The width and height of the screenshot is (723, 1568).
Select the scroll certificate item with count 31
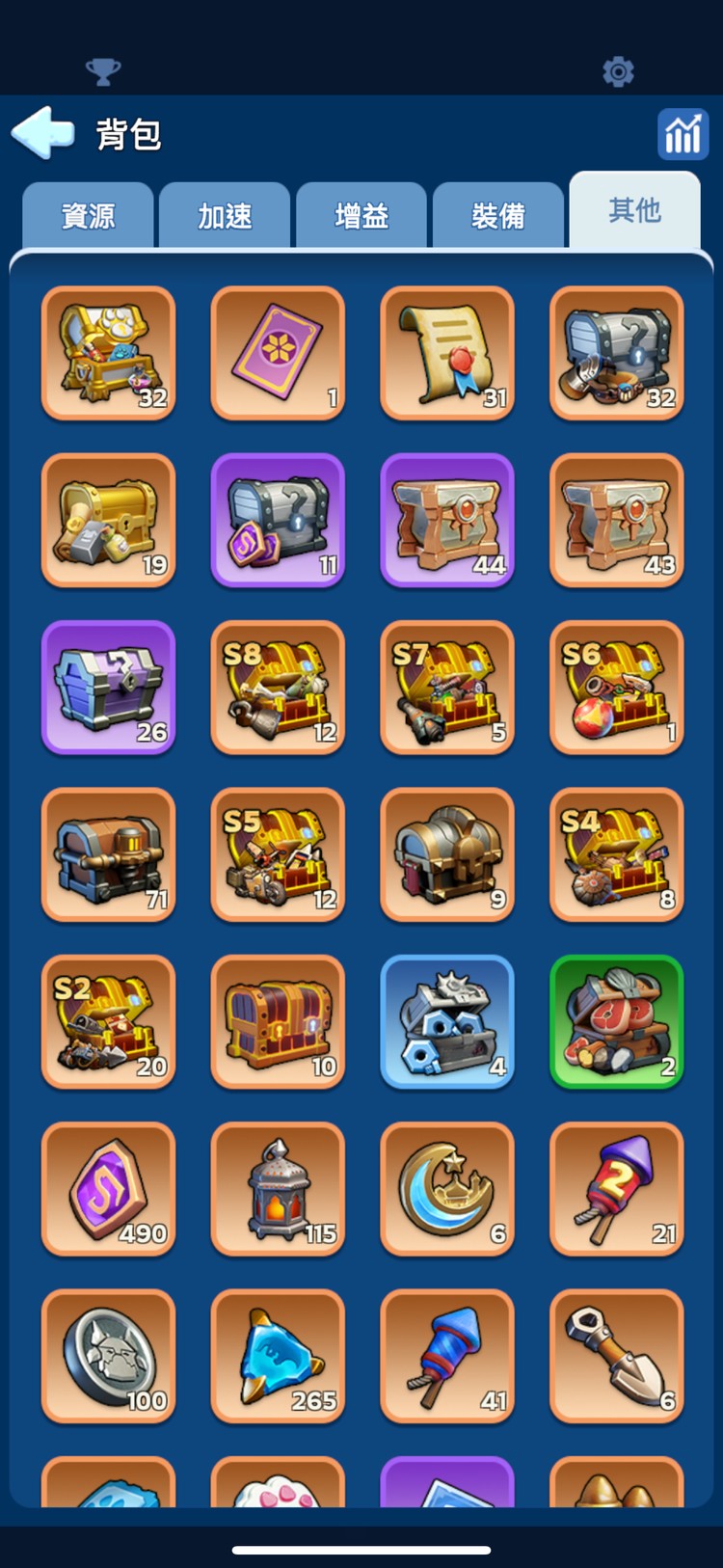[447, 353]
